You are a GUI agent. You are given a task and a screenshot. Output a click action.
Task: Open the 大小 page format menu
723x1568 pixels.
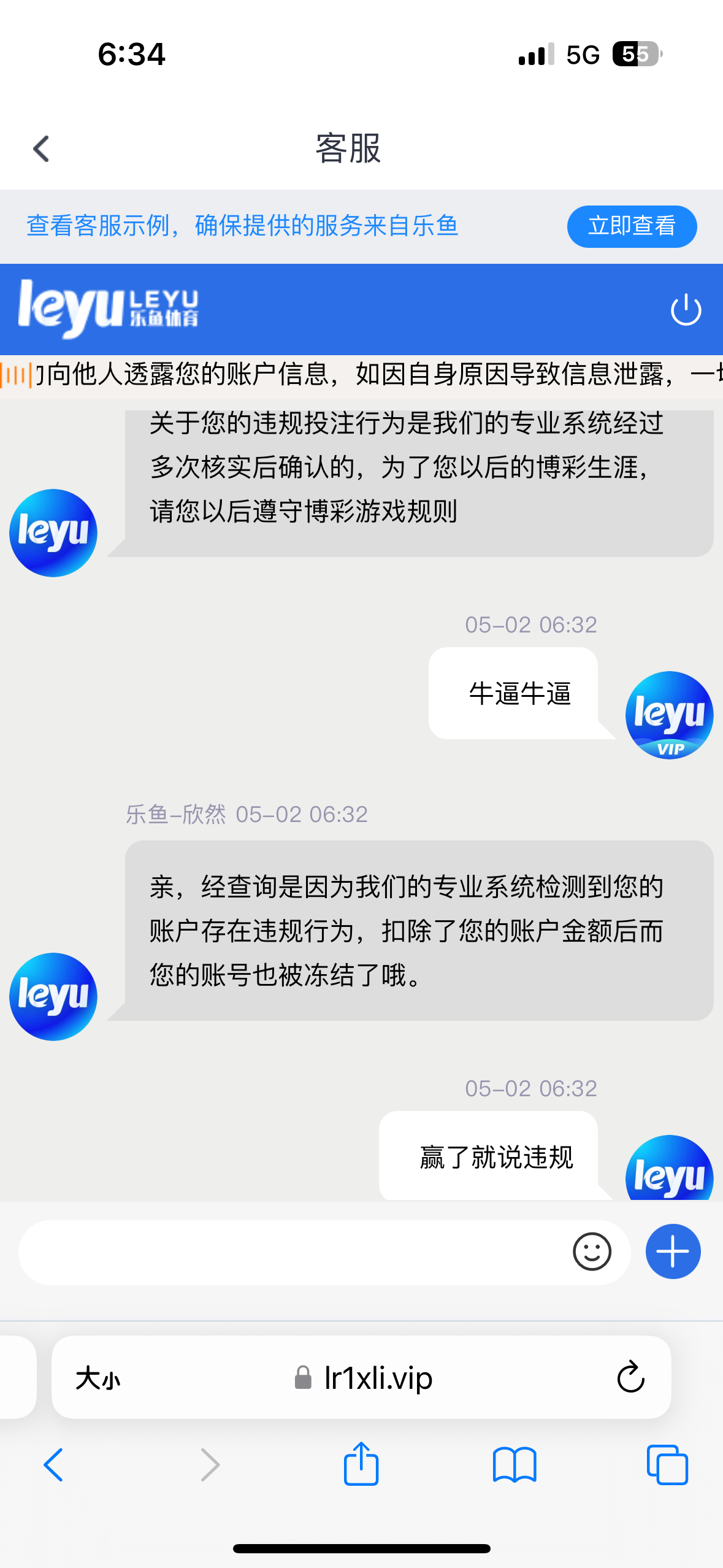click(98, 1378)
